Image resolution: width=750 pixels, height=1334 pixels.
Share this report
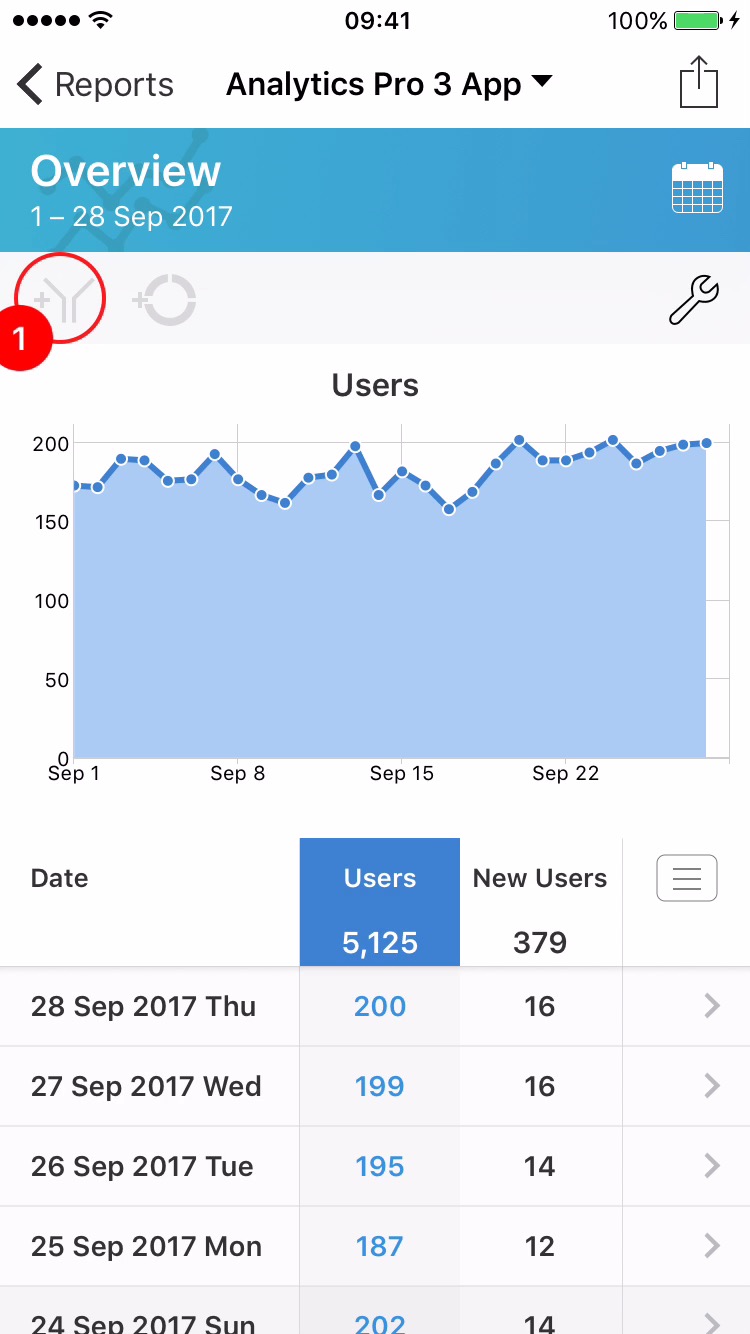click(x=699, y=82)
